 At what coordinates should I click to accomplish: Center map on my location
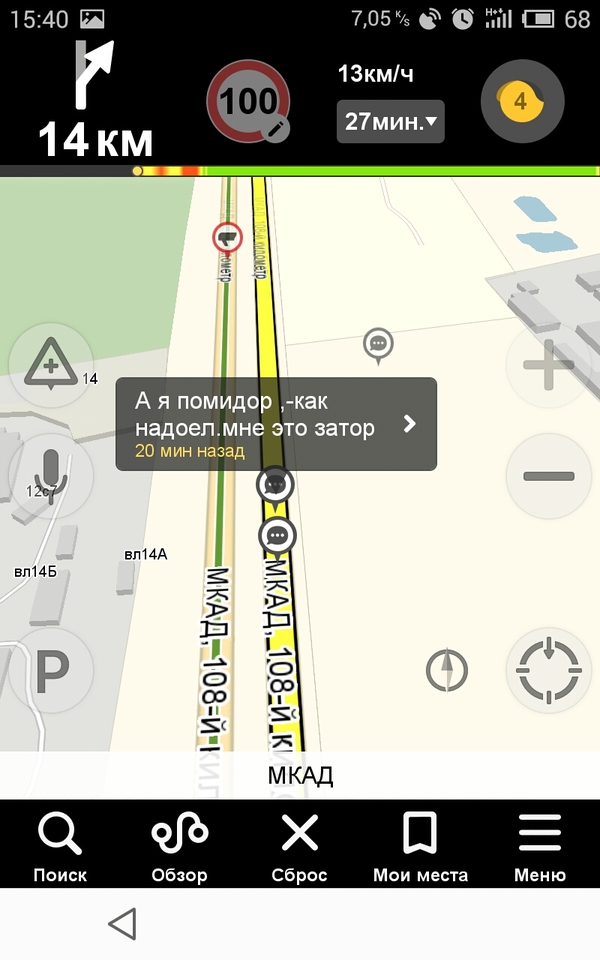(x=548, y=668)
